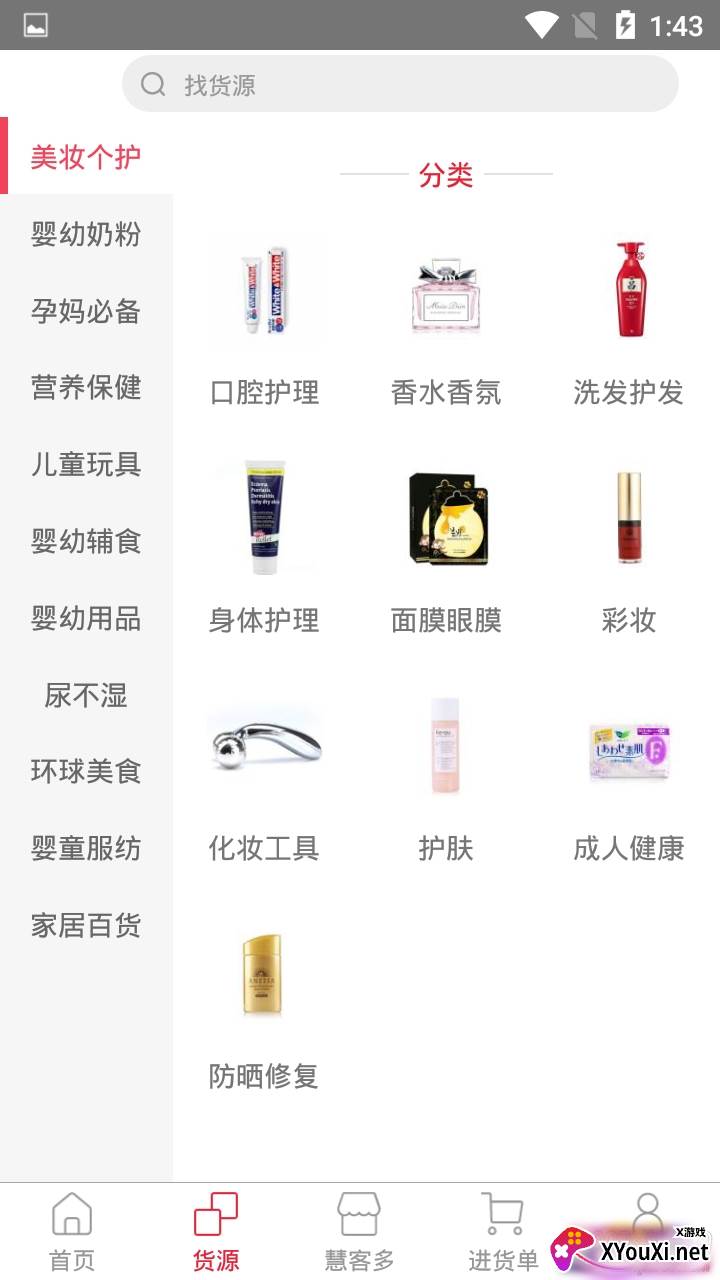
Task: Choose the 儿童玩具 category
Action: click(x=86, y=464)
